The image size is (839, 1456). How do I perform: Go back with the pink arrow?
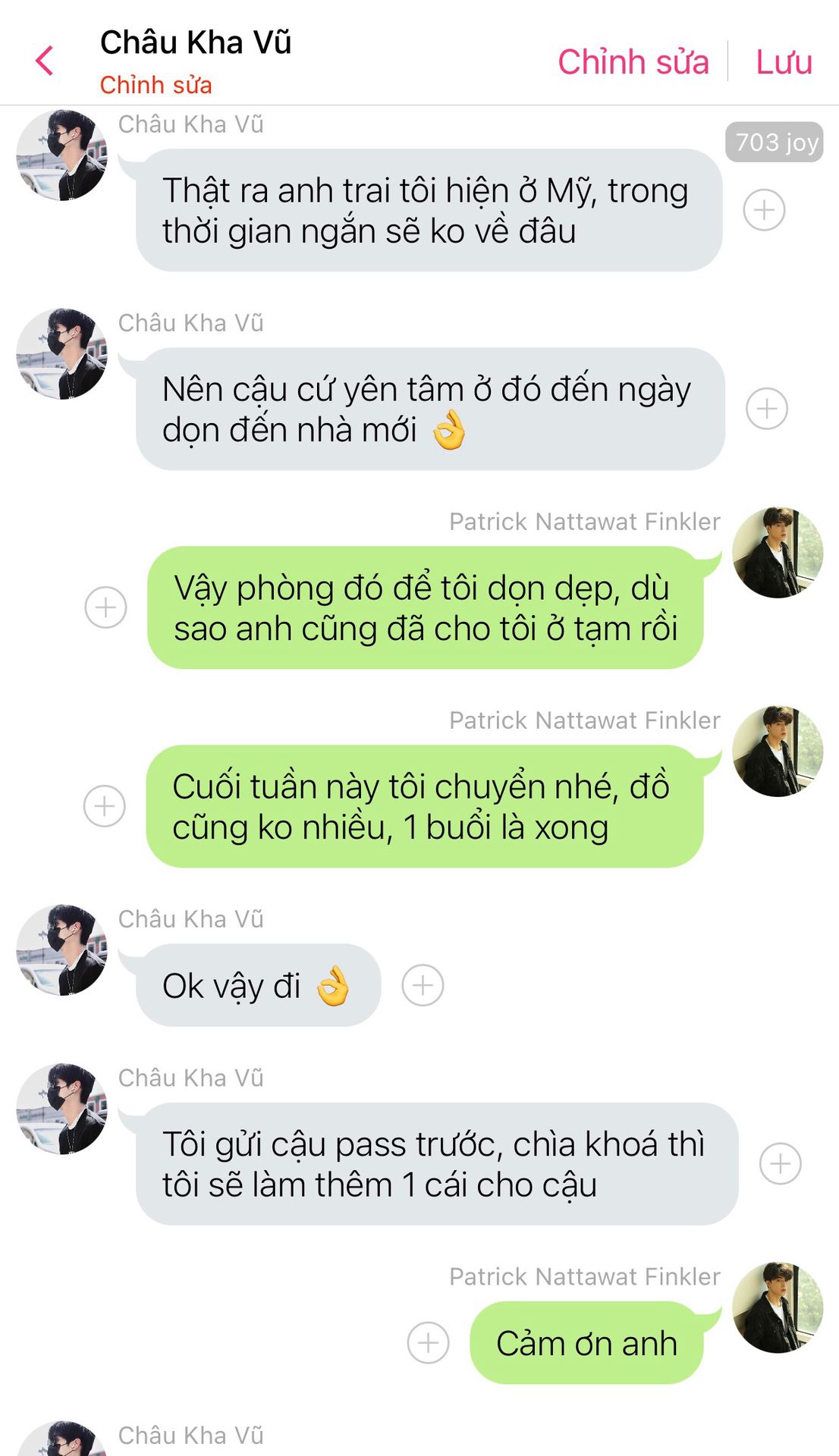45,61
